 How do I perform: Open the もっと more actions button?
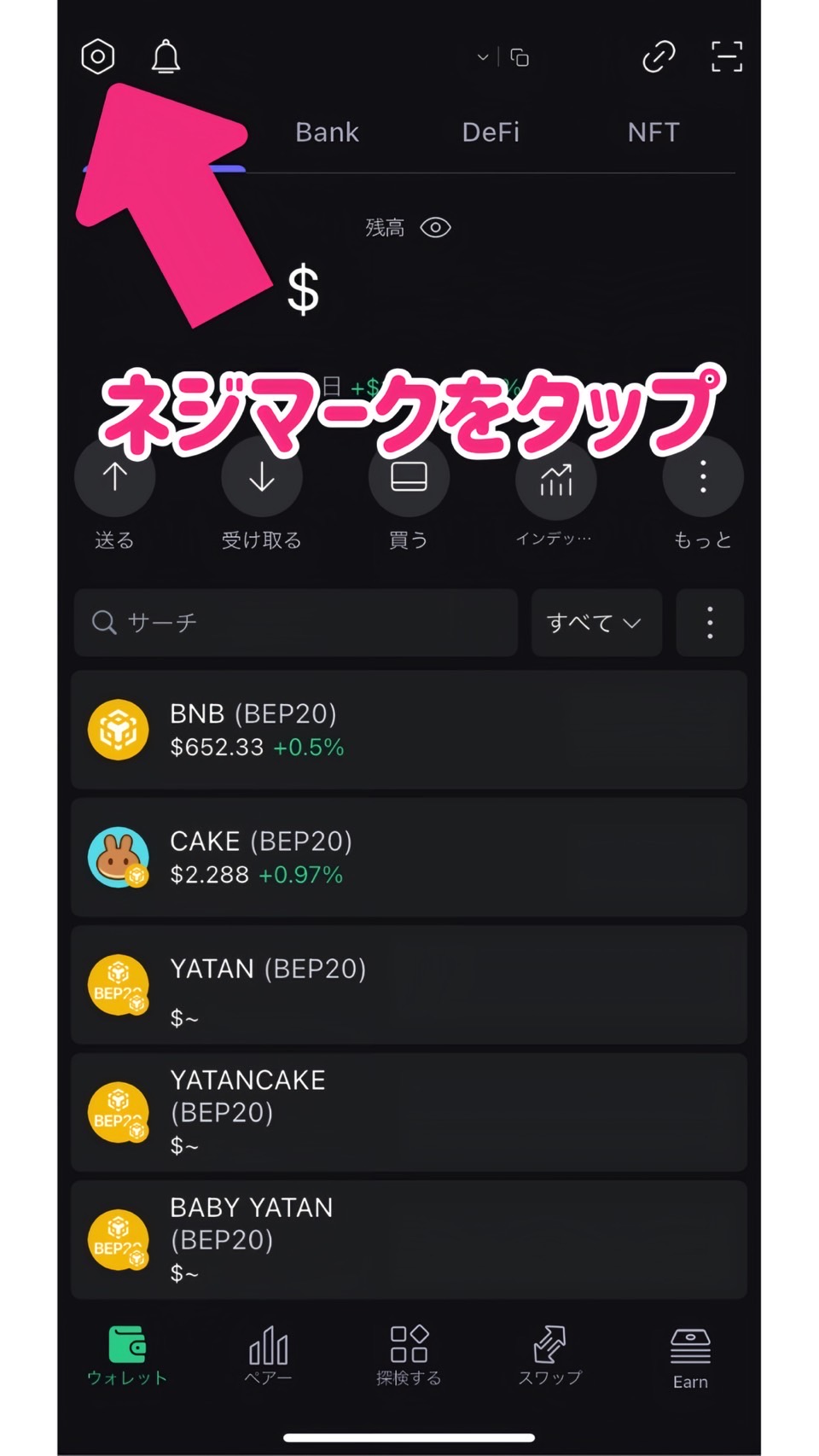(703, 478)
